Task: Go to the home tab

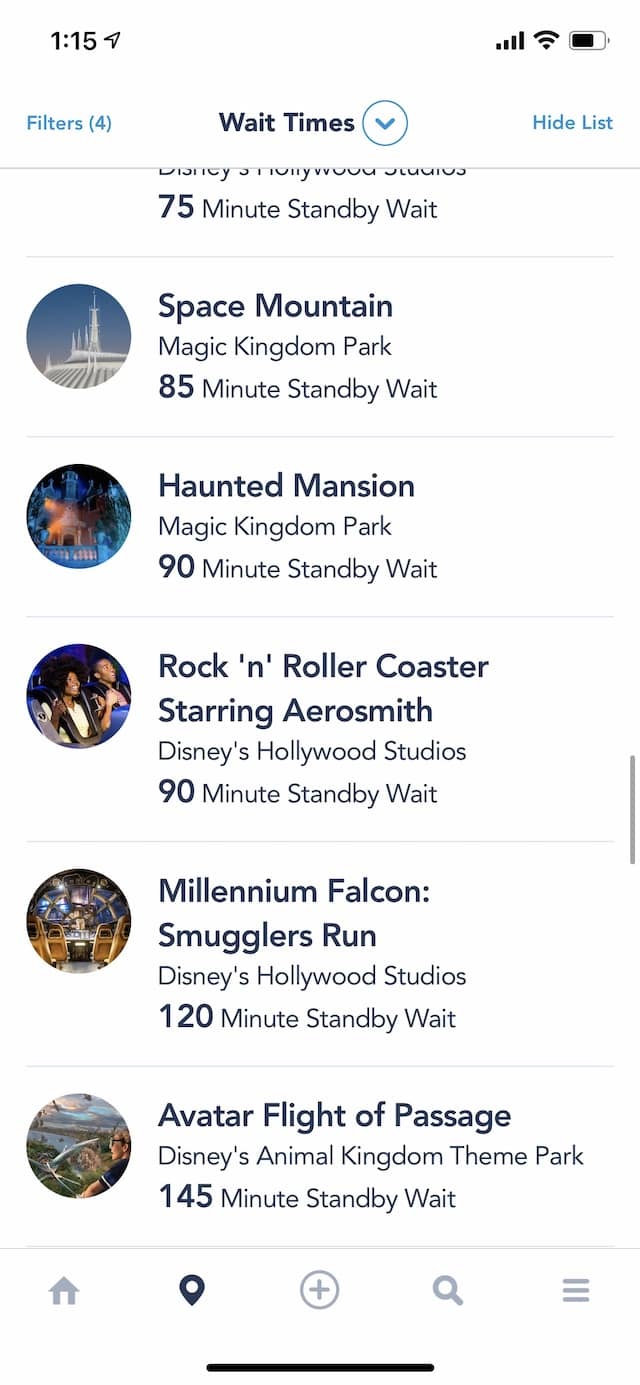Action: pyautogui.click(x=64, y=1291)
